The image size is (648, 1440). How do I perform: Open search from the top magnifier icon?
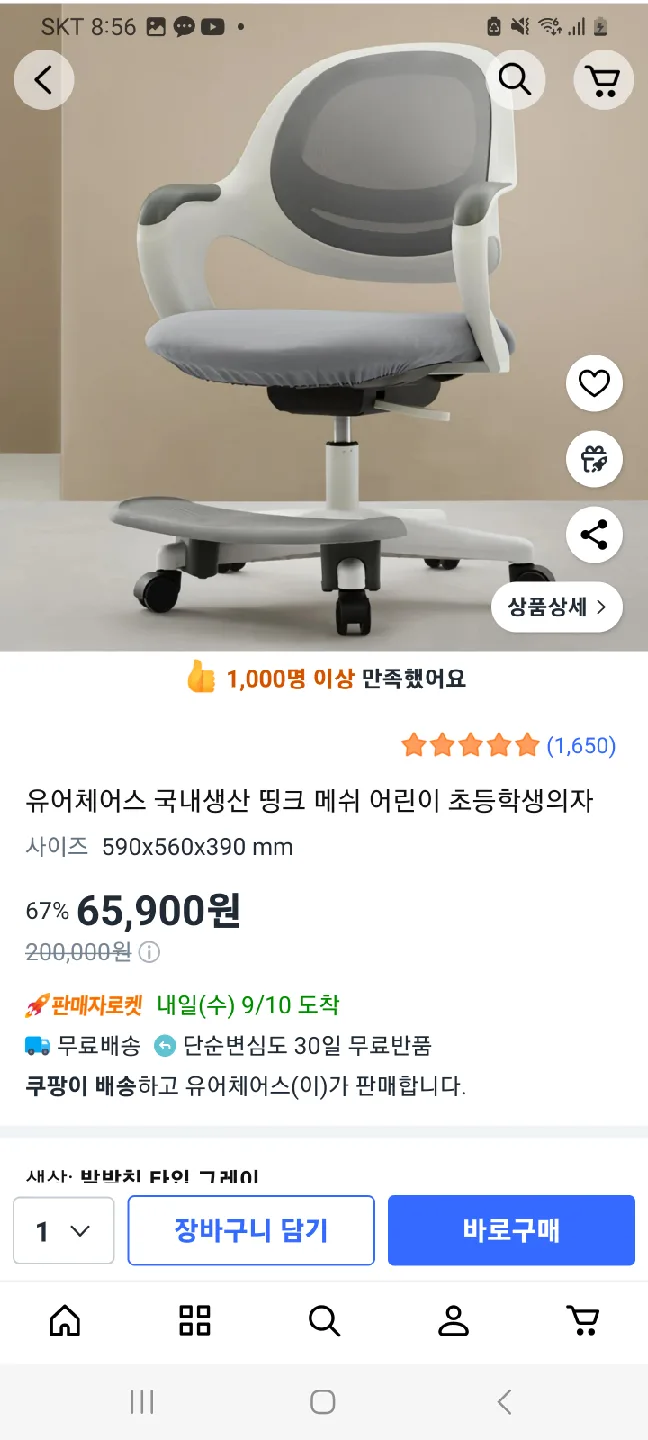(515, 79)
